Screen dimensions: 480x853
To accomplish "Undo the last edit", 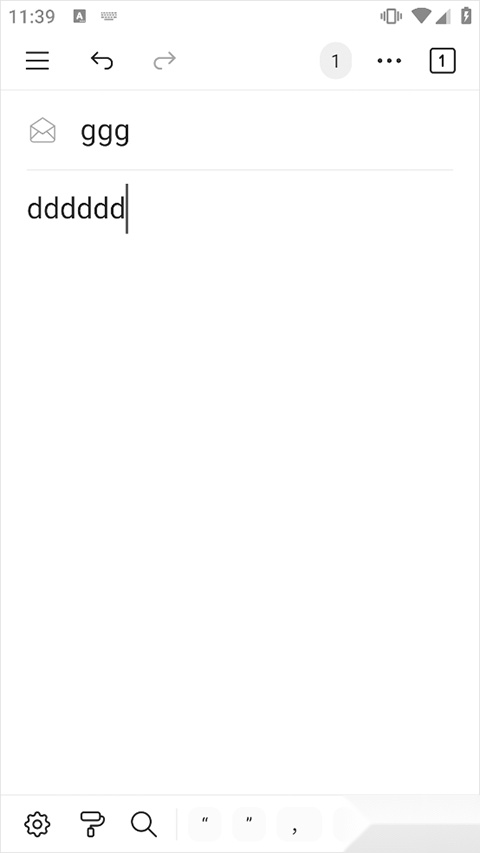I will [102, 60].
